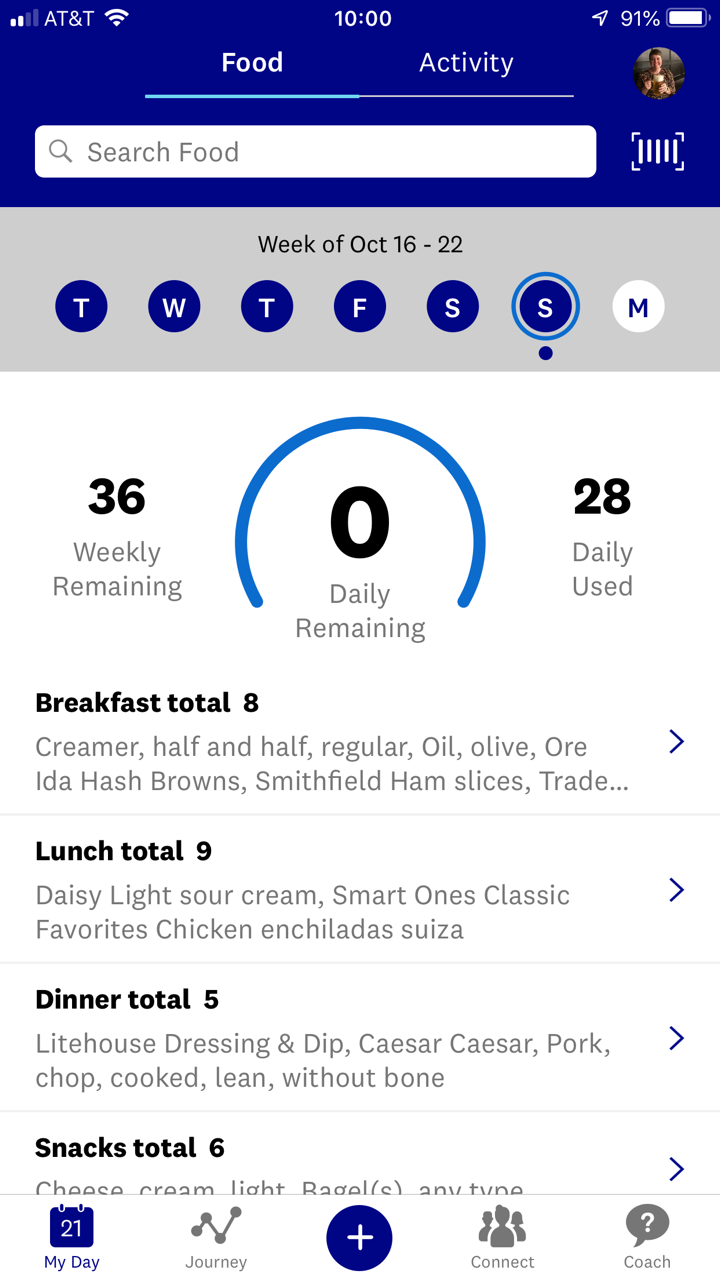Tap the plus button to add
Image resolution: width=720 pixels, height=1280 pixels.
tap(360, 1237)
